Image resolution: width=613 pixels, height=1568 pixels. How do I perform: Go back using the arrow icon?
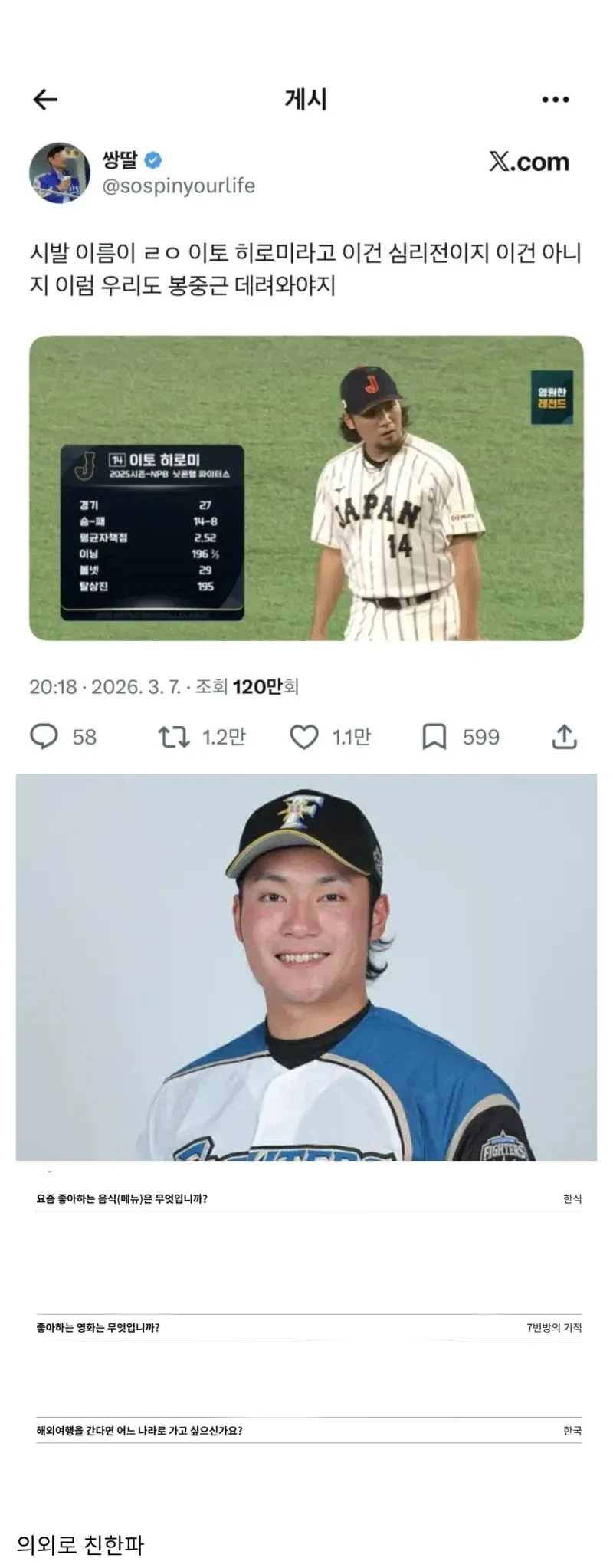click(x=46, y=99)
